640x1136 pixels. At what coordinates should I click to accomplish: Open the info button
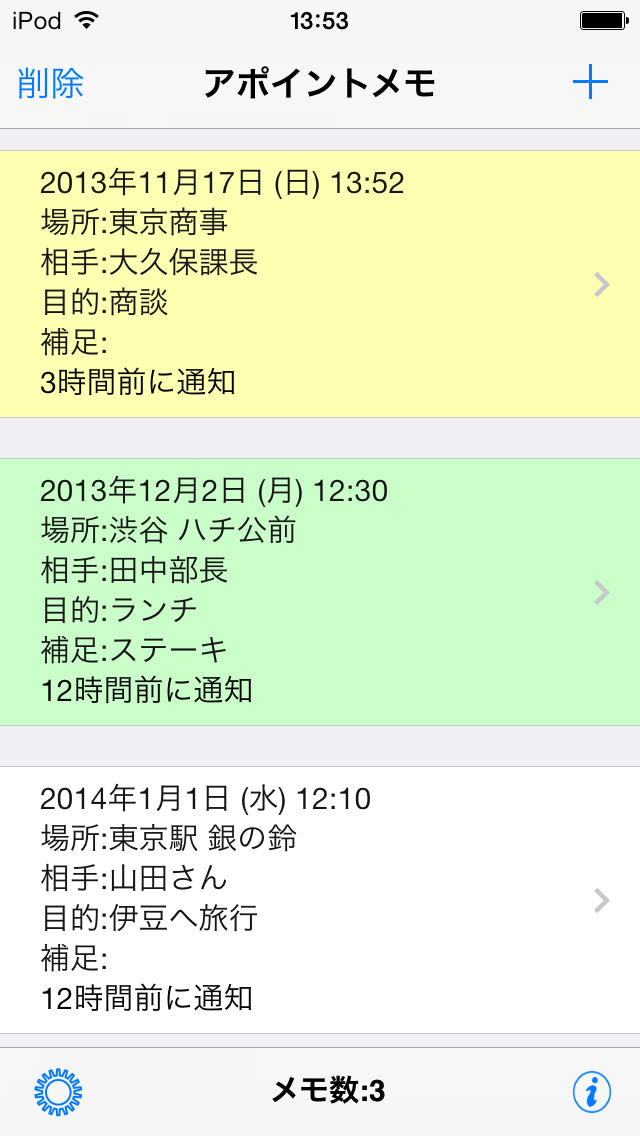591,1091
